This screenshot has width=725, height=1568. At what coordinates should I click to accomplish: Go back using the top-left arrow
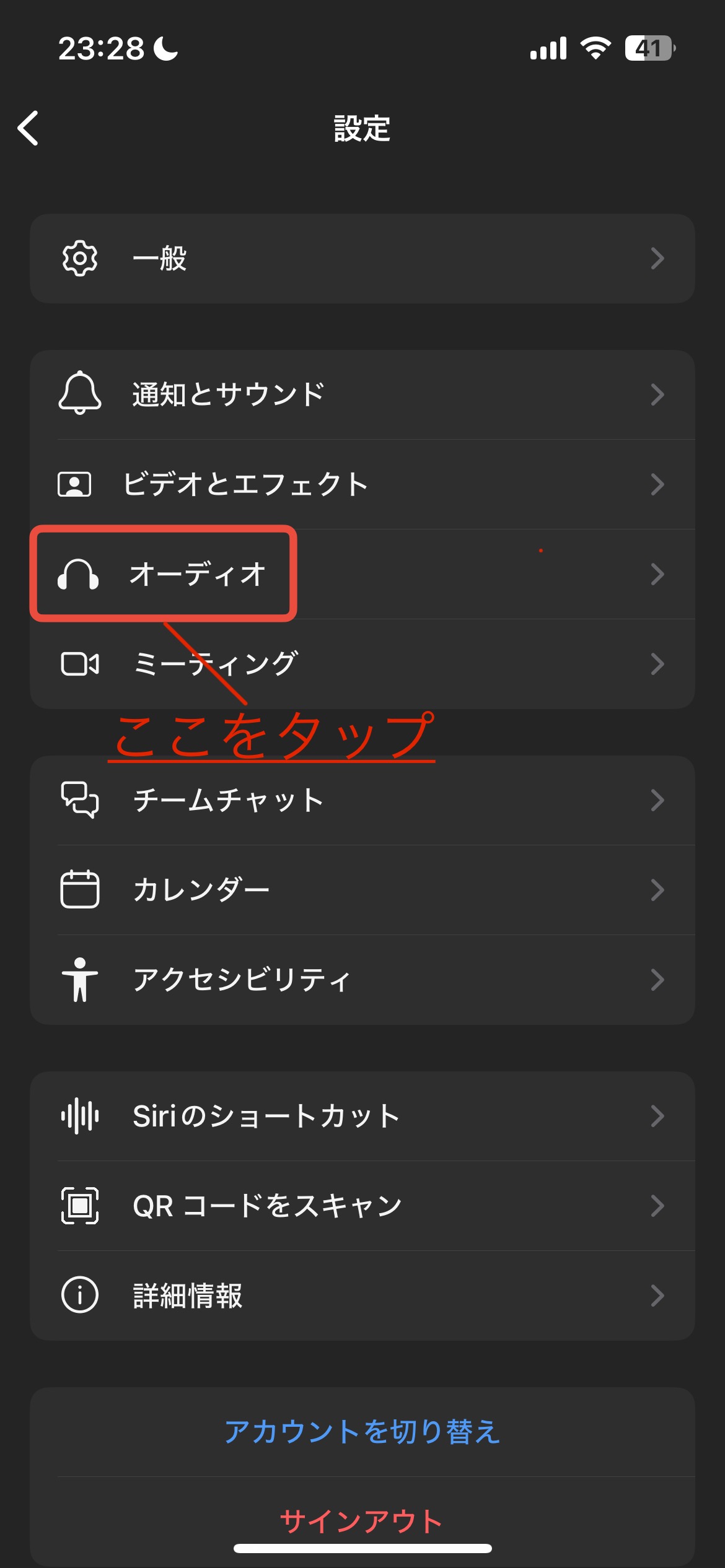click(29, 128)
